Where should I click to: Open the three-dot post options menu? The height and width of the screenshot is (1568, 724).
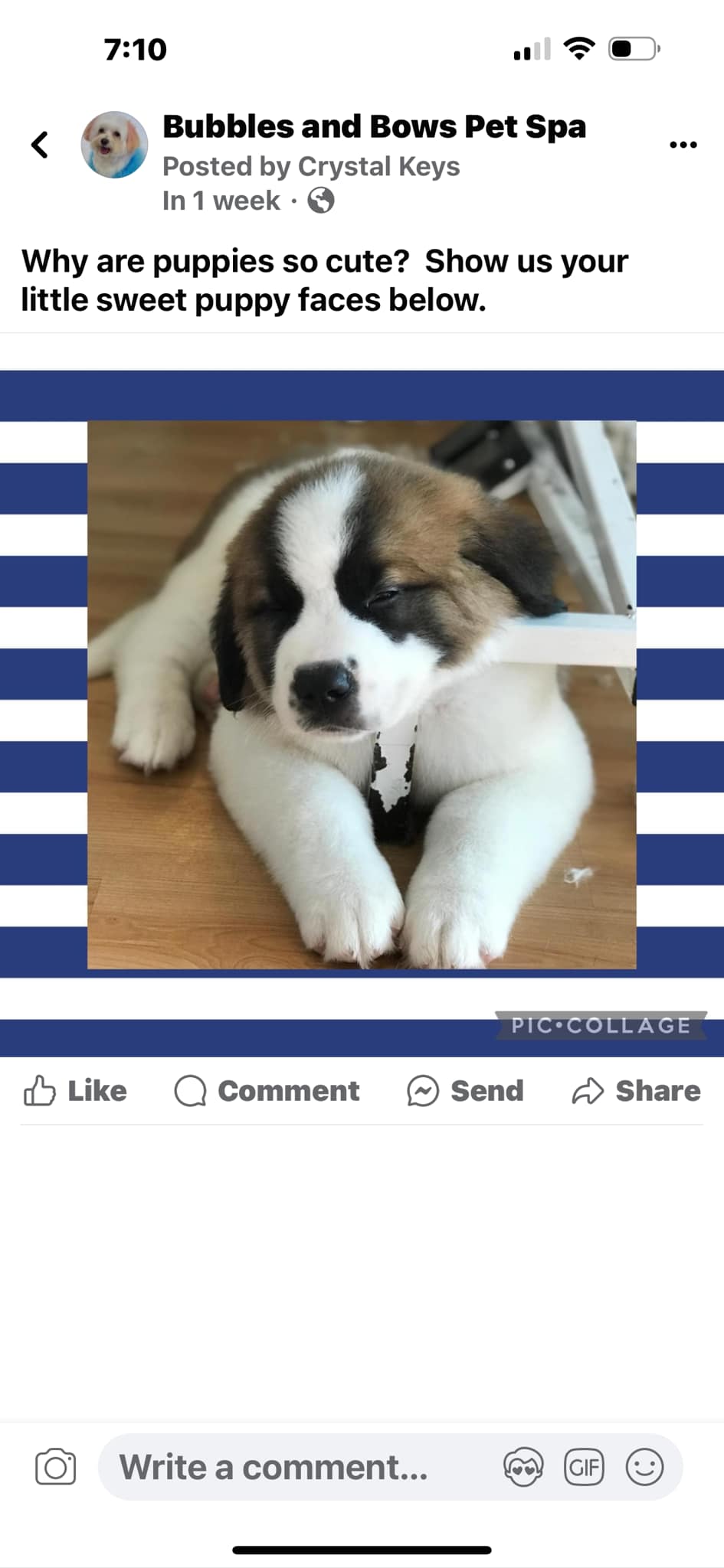(x=683, y=144)
